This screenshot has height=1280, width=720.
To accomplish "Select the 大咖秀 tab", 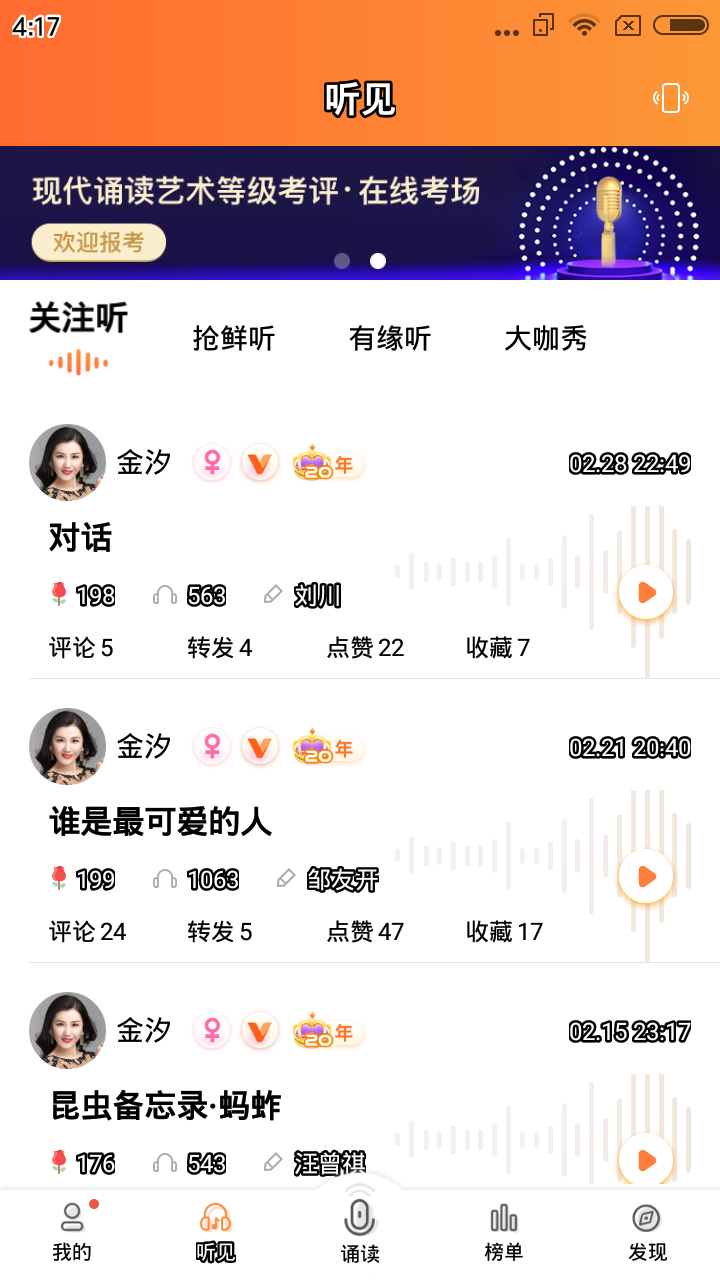I will 545,339.
